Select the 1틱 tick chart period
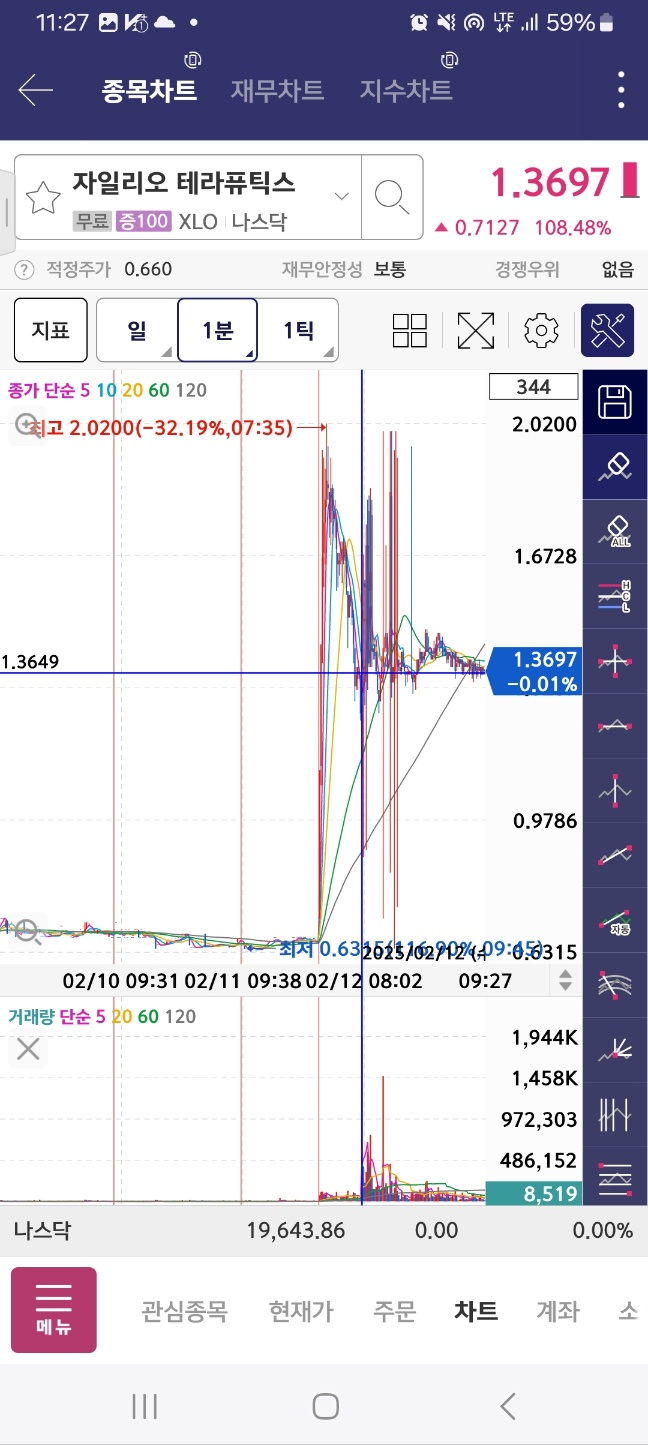Image resolution: width=648 pixels, height=1445 pixels. point(298,330)
